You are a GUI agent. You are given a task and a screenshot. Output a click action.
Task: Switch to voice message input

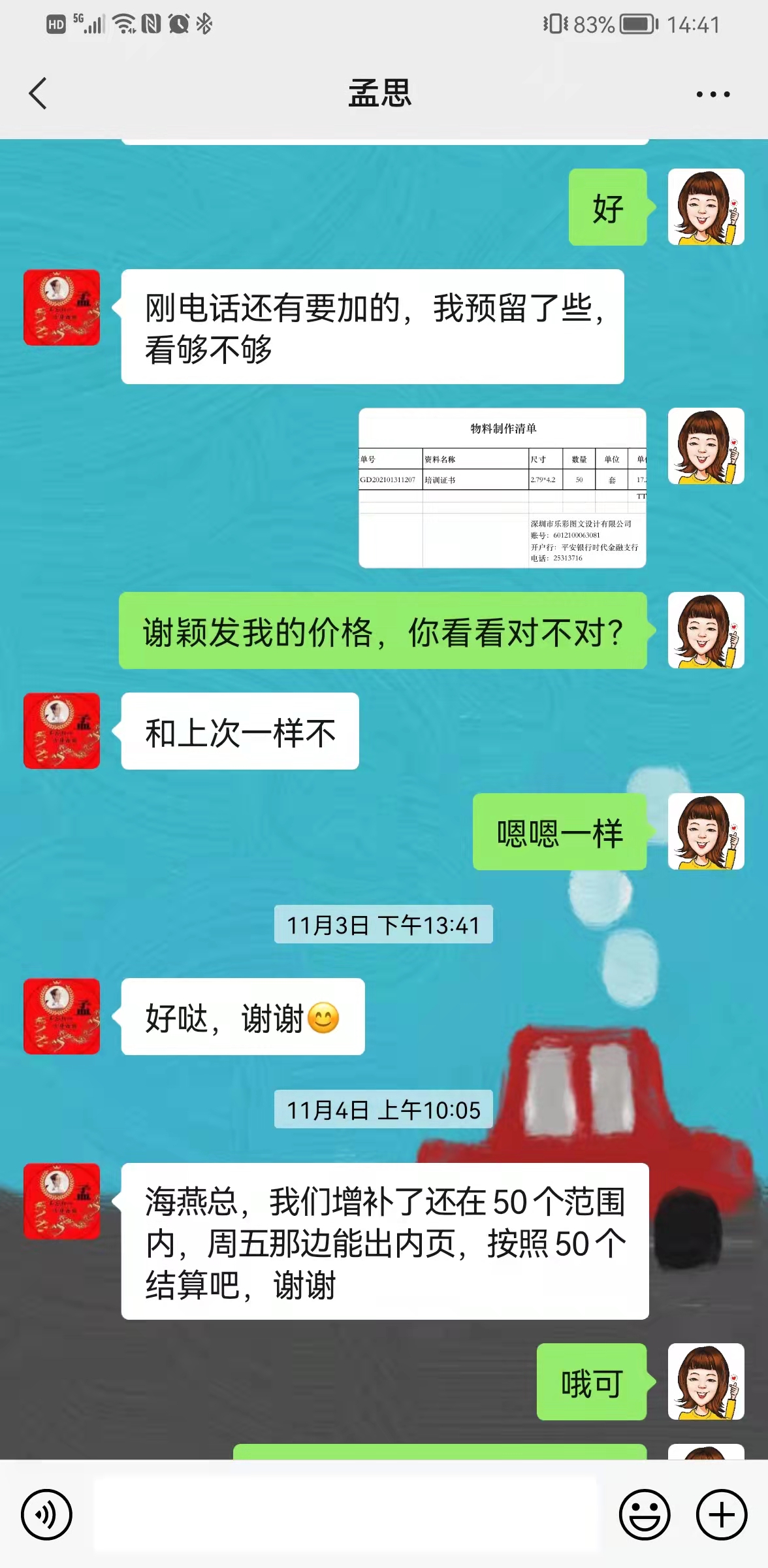click(x=46, y=1514)
